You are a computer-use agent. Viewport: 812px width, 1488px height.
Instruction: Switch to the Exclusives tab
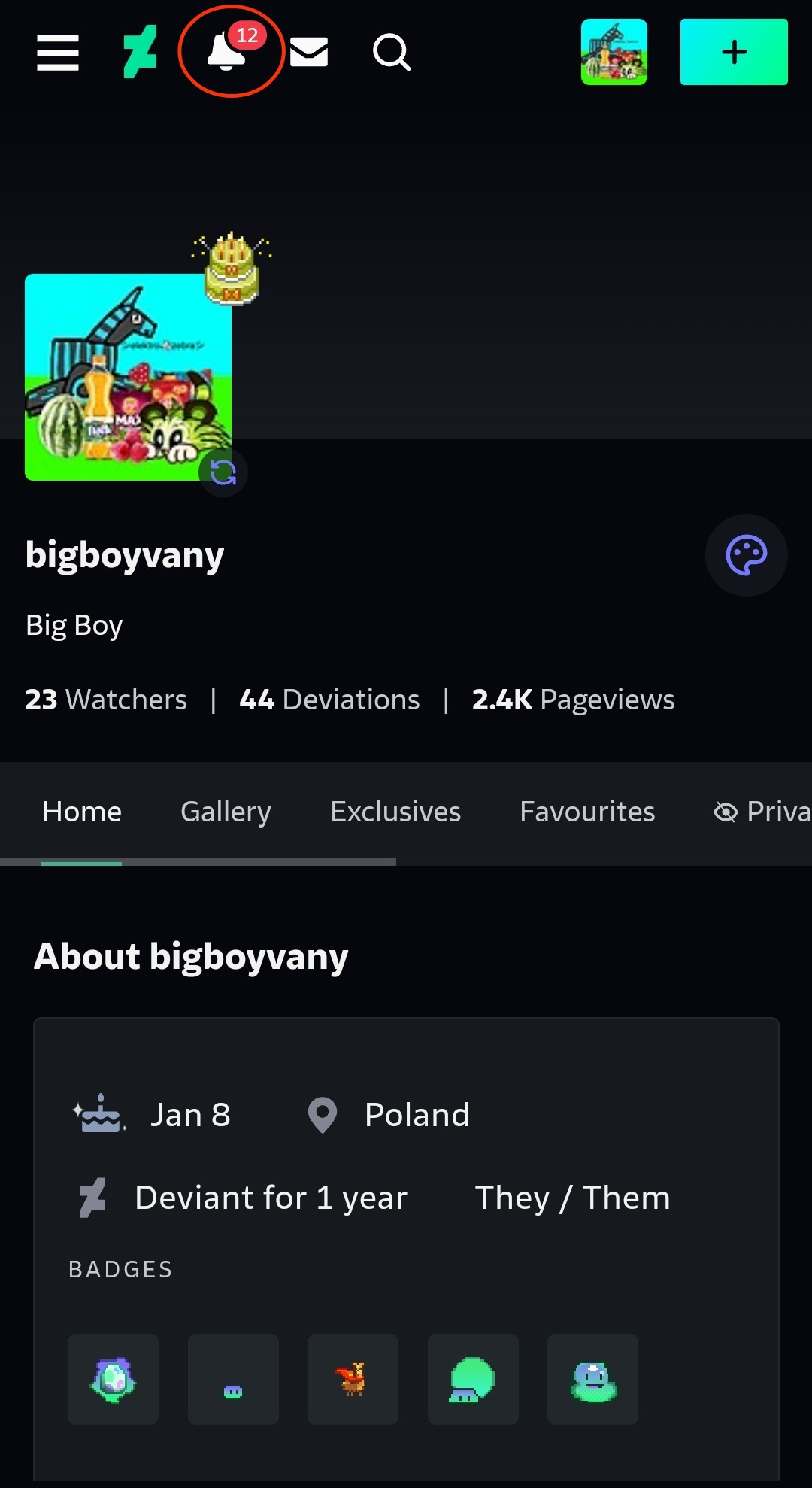click(395, 812)
